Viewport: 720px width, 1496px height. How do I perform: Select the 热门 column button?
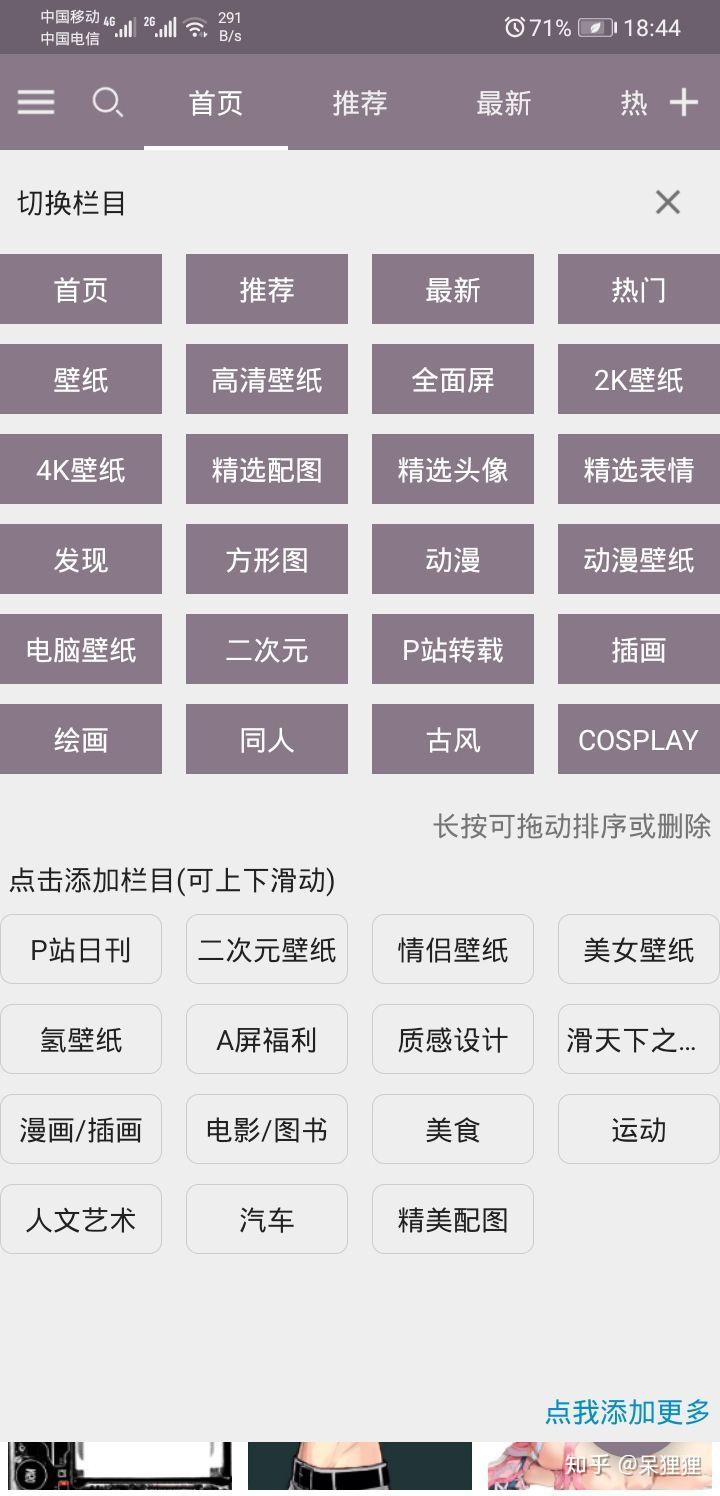638,290
